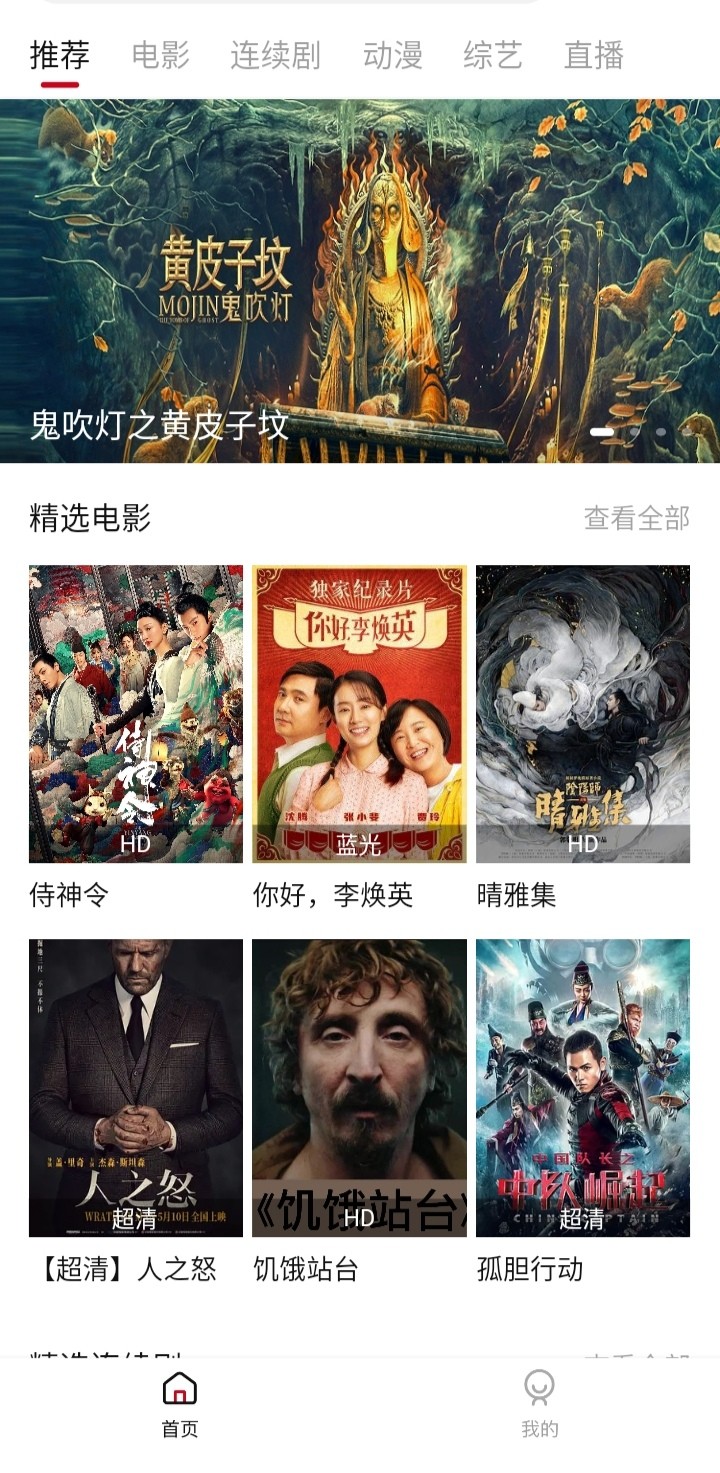
Task: Select the active 推荐 tab
Action: (58, 55)
